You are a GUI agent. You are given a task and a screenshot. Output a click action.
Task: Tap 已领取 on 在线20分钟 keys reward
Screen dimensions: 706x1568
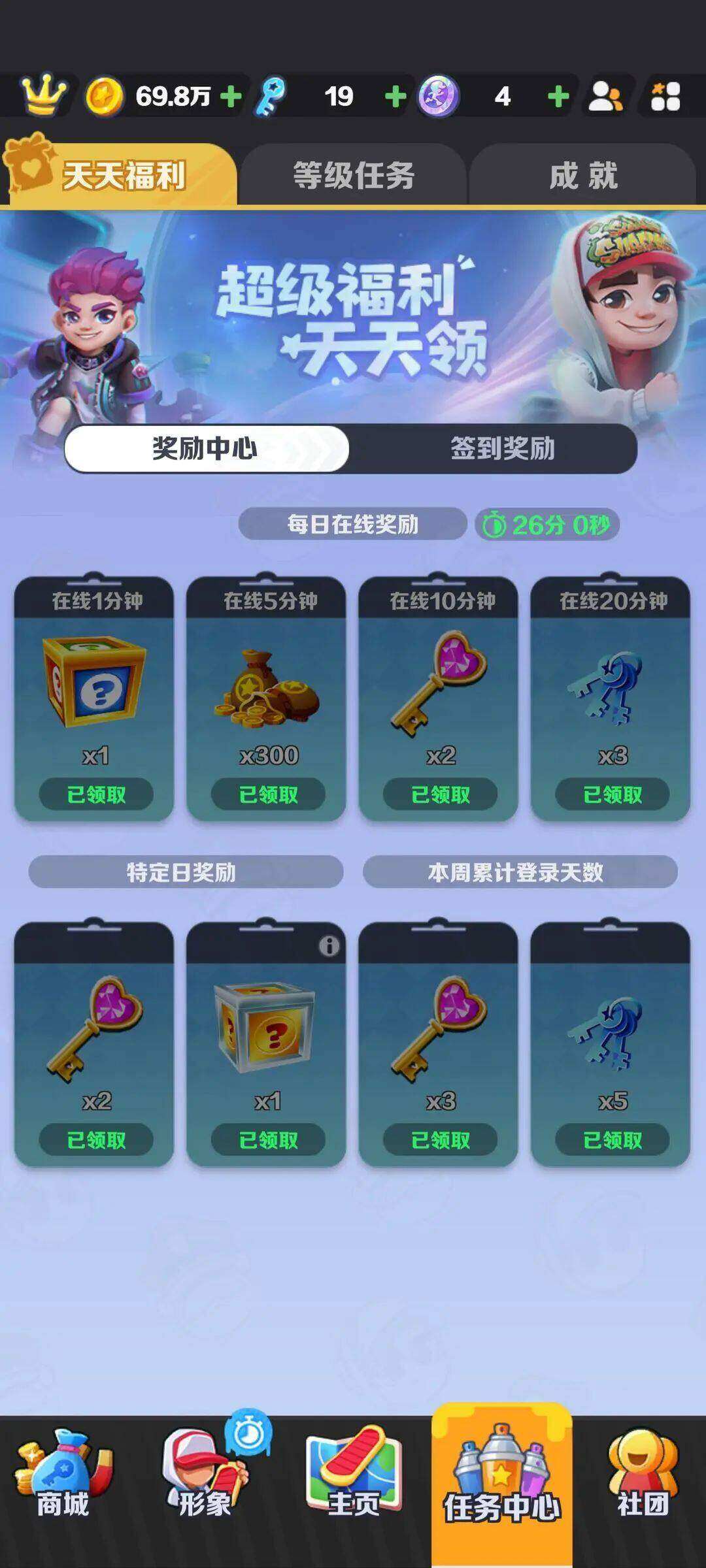612,794
